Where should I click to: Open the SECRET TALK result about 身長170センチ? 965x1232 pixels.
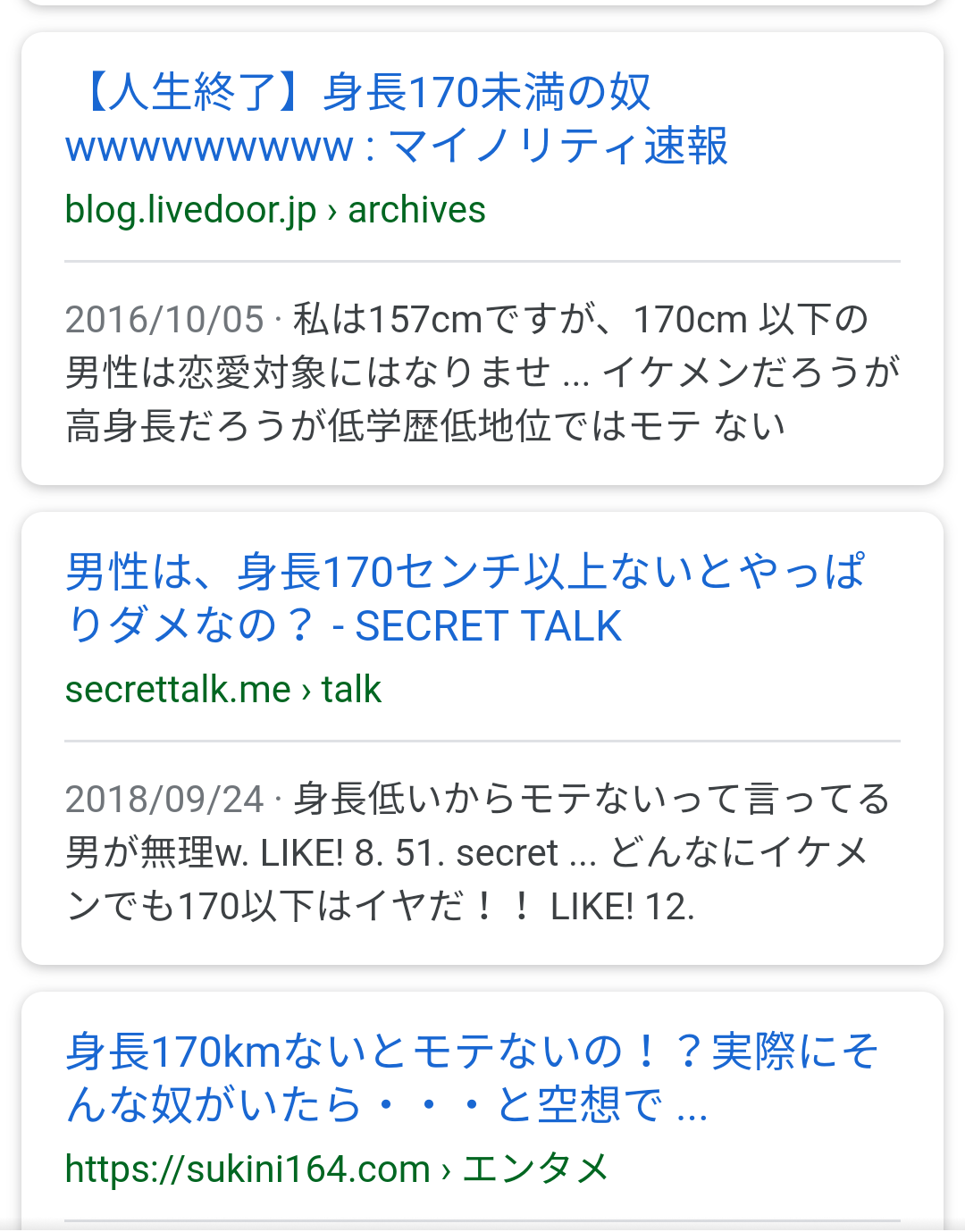click(x=465, y=594)
